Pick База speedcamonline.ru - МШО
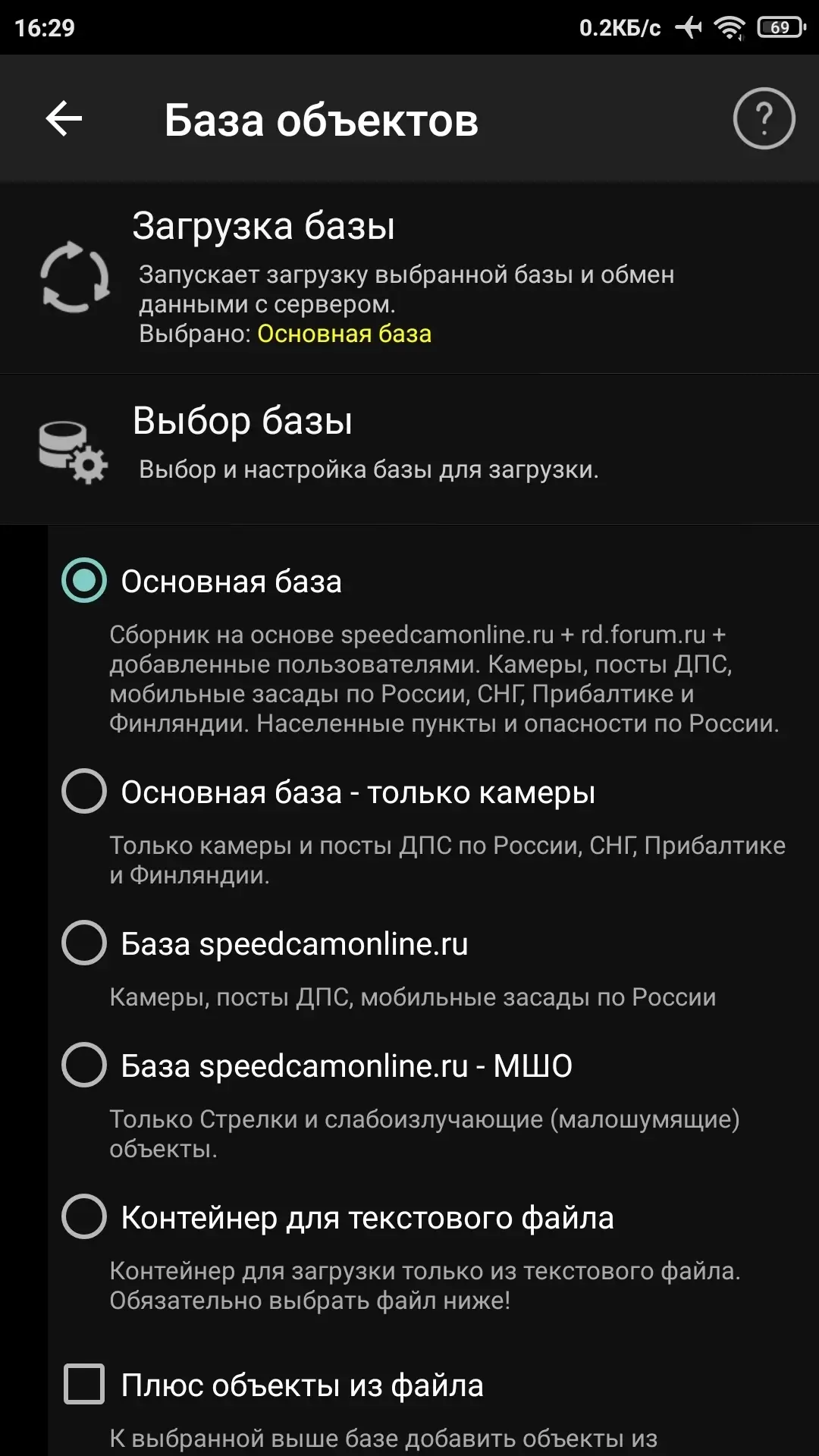Screen dimensions: 819x1456 84,1065
